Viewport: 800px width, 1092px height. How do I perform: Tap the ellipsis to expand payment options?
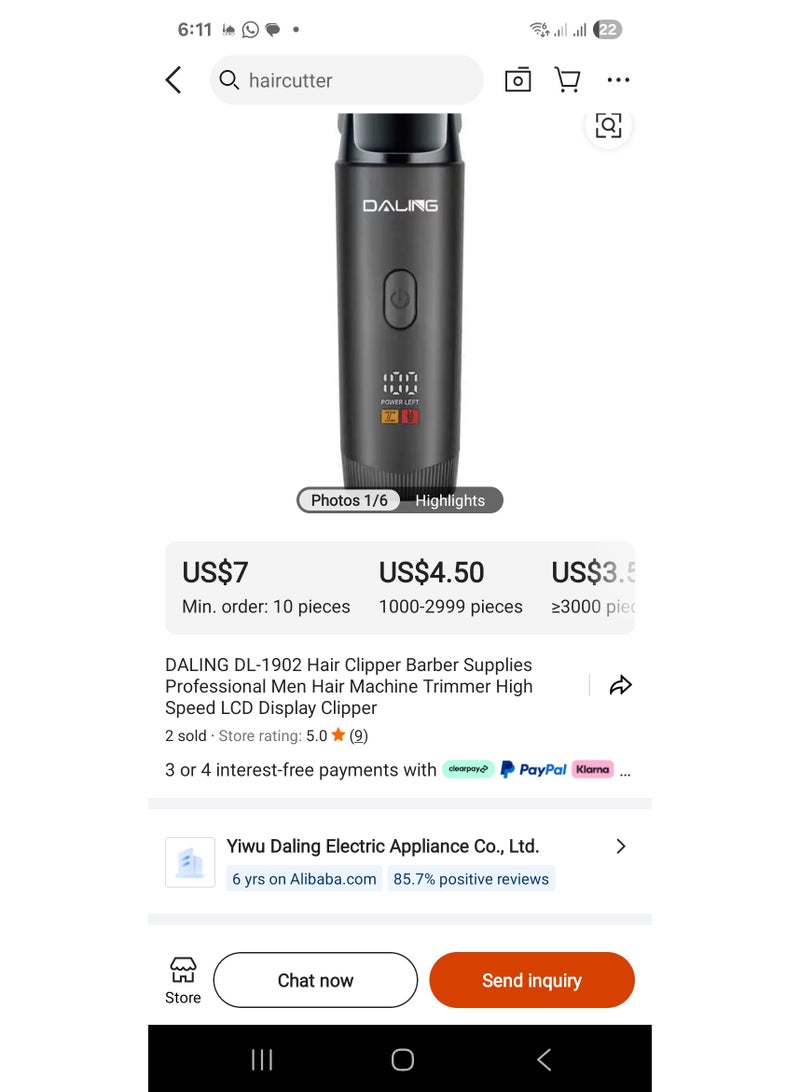pyautogui.click(x=626, y=770)
